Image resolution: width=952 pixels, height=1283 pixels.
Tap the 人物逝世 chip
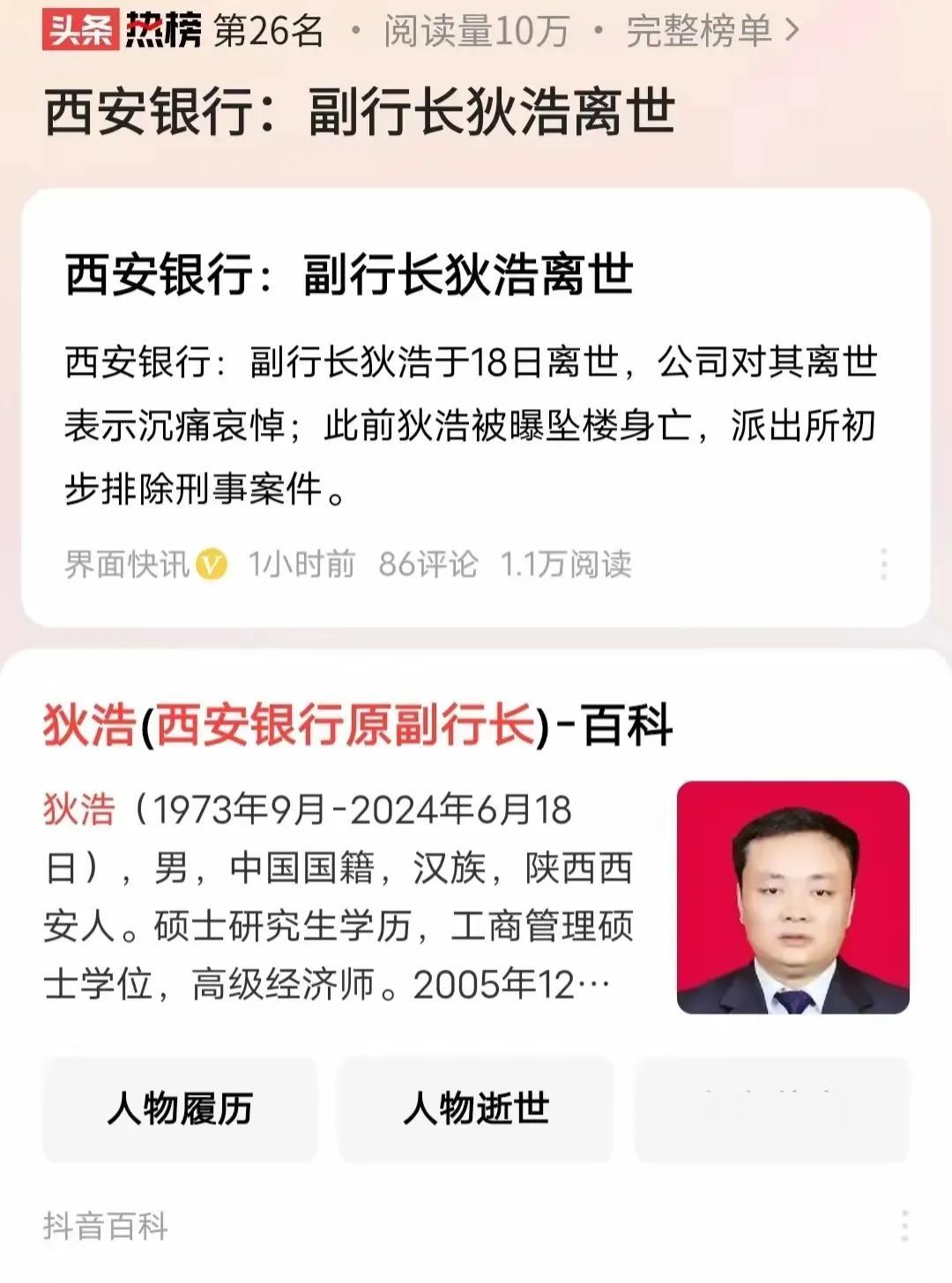(x=476, y=1109)
